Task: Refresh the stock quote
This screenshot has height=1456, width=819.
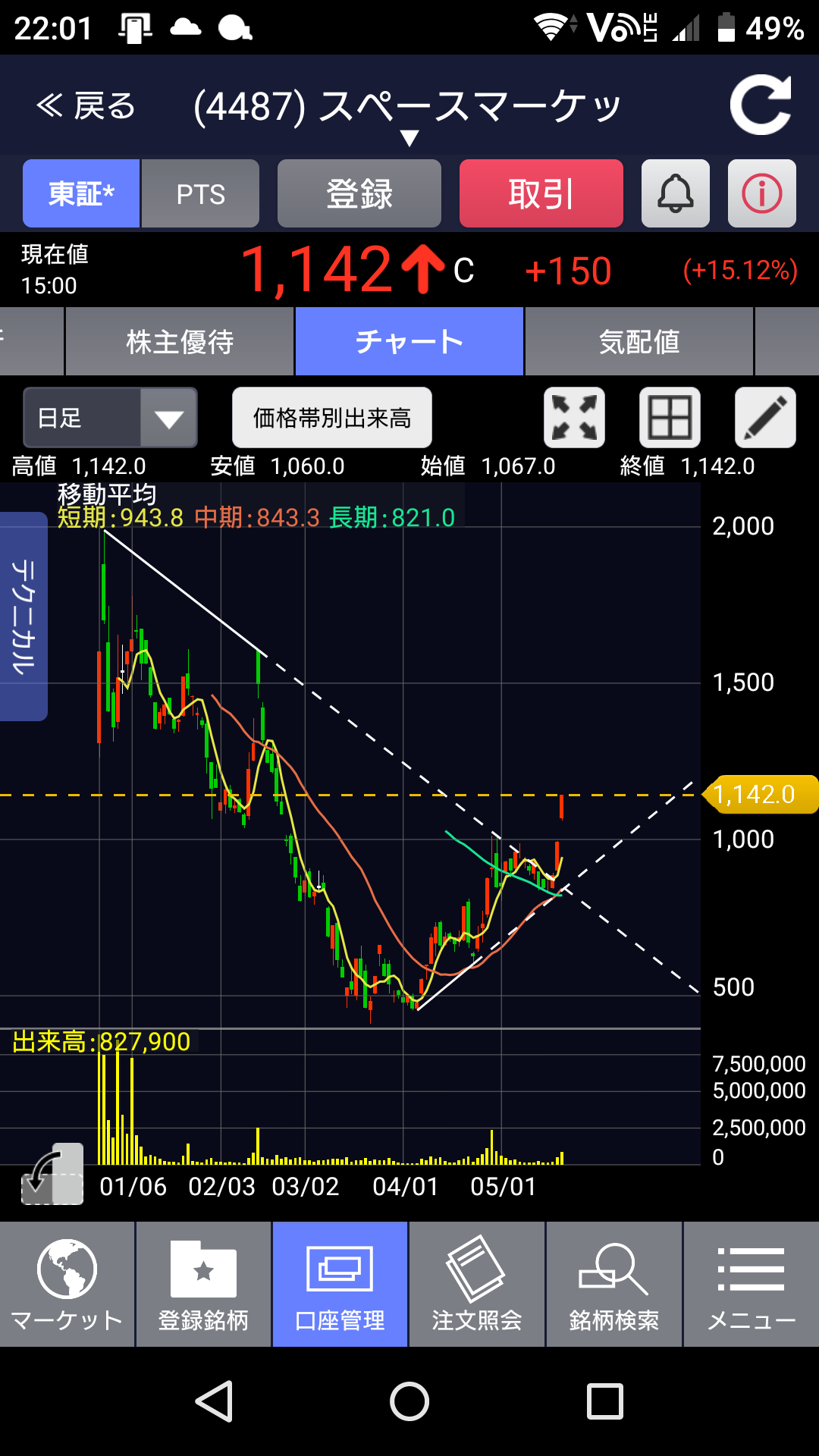Action: coord(760,105)
